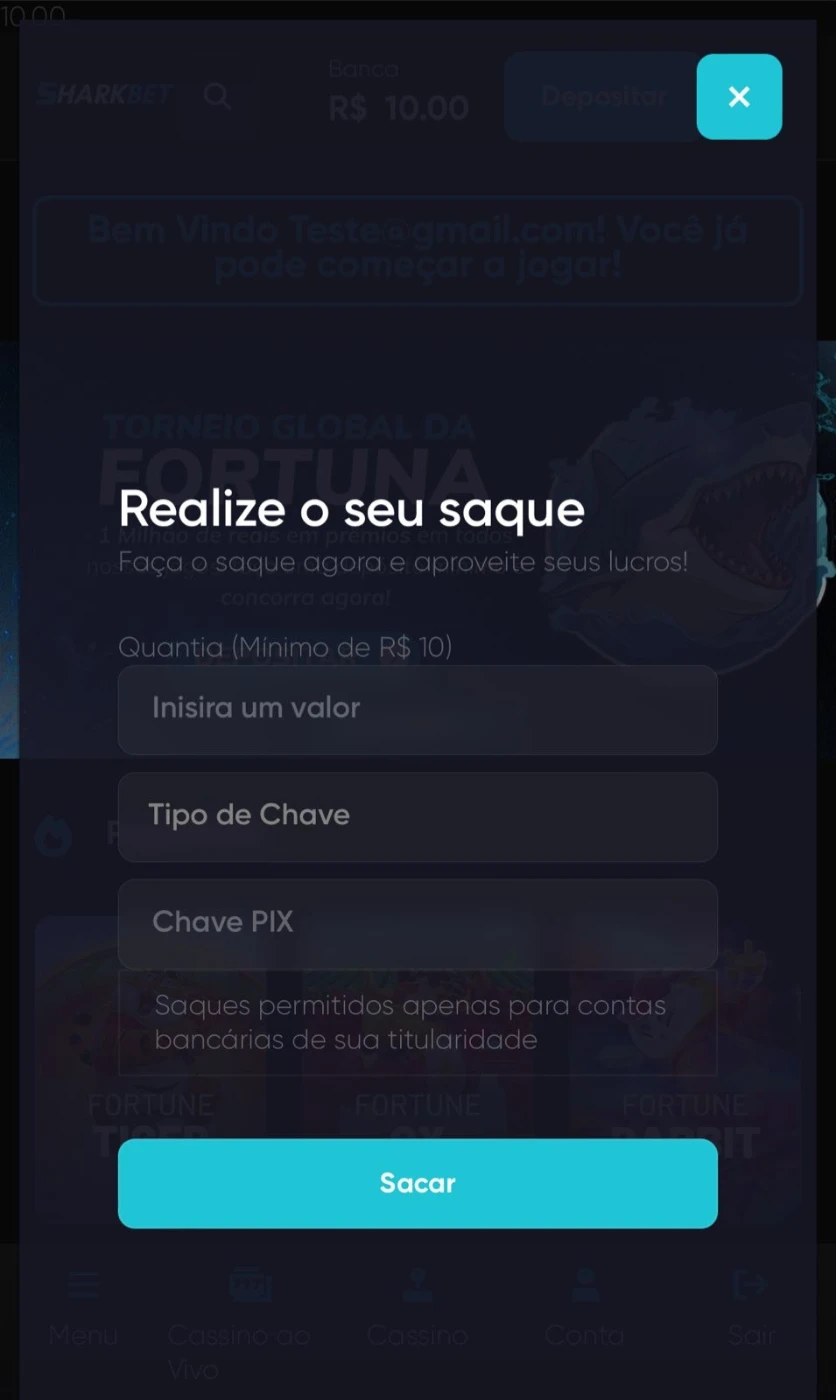The height and width of the screenshot is (1400, 836).
Task: Click the withdrawal amount field
Action: coord(417,709)
